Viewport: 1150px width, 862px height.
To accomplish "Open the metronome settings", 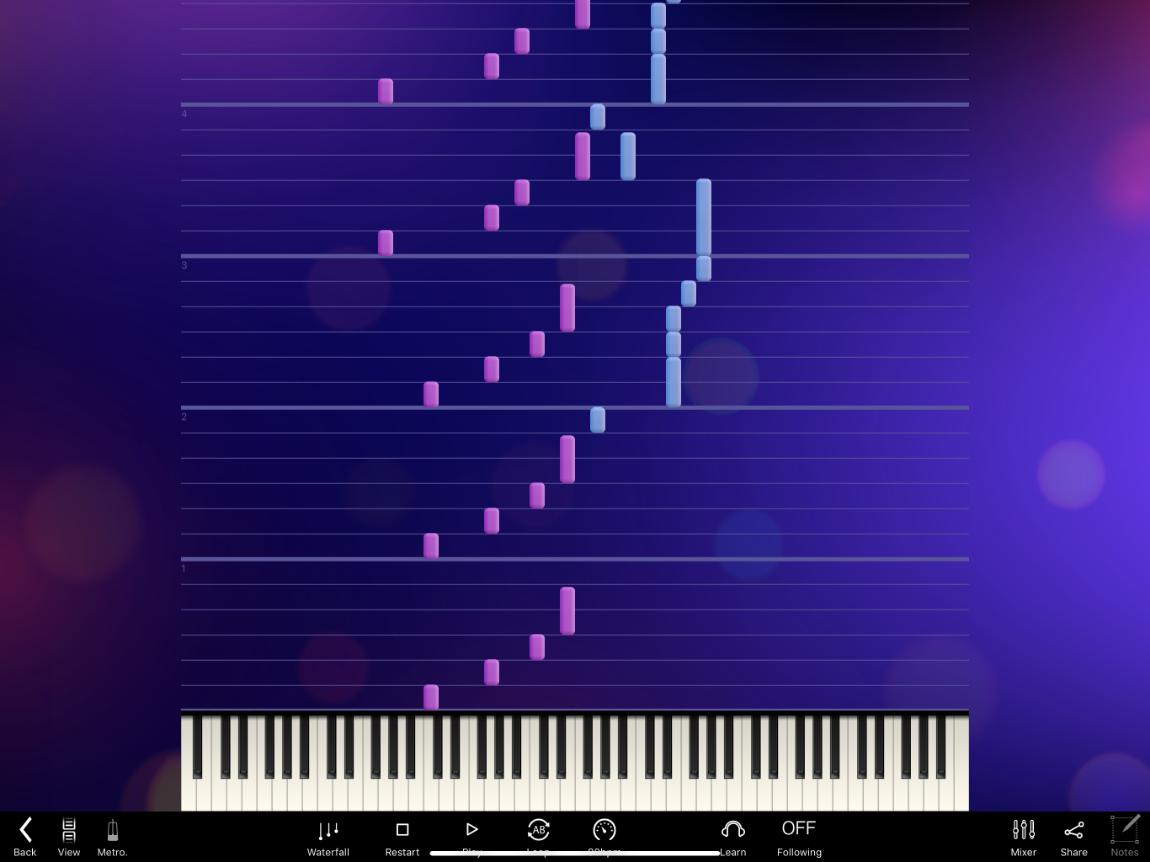I will pos(112,835).
